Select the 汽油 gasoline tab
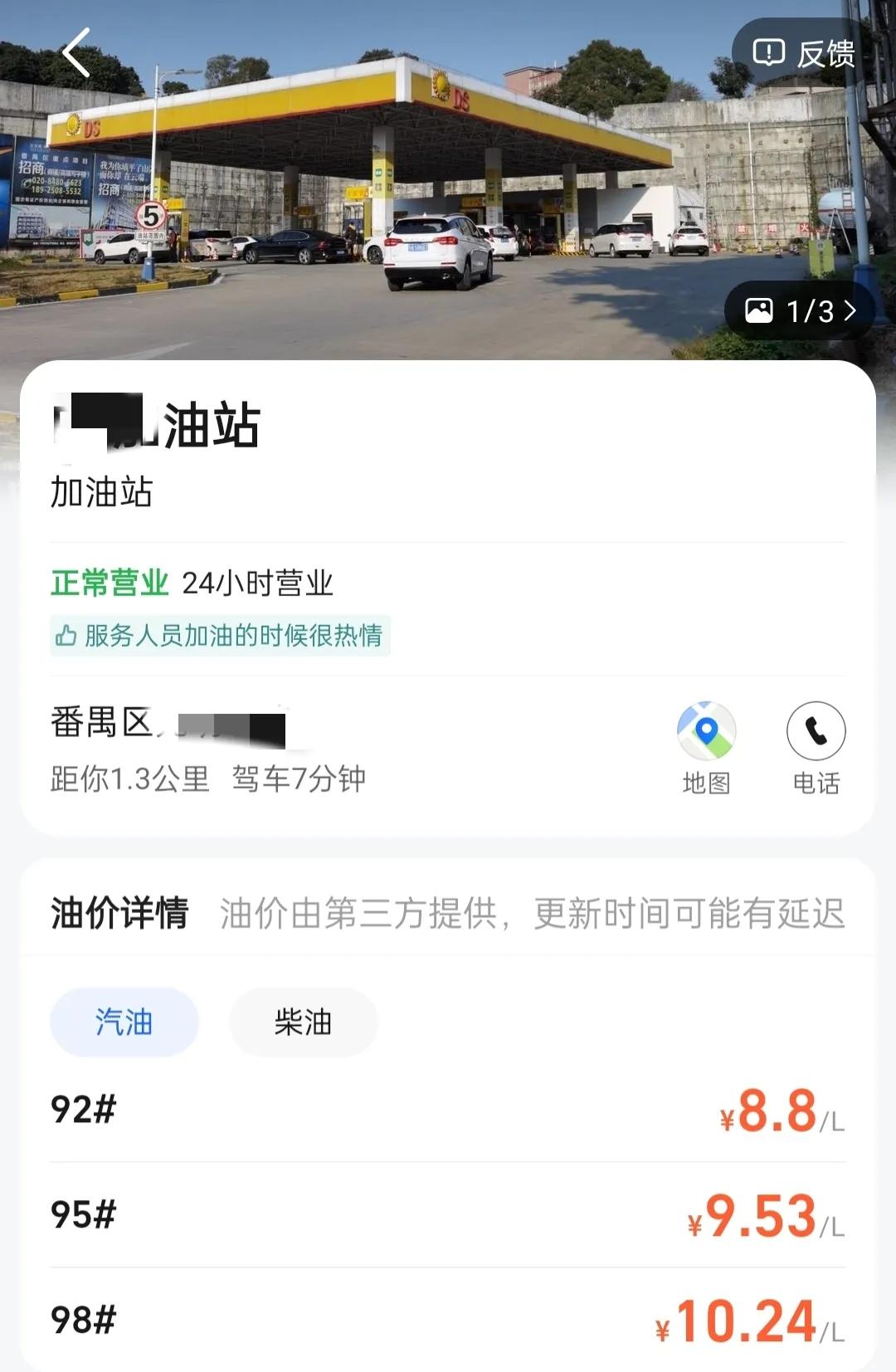 124,1023
